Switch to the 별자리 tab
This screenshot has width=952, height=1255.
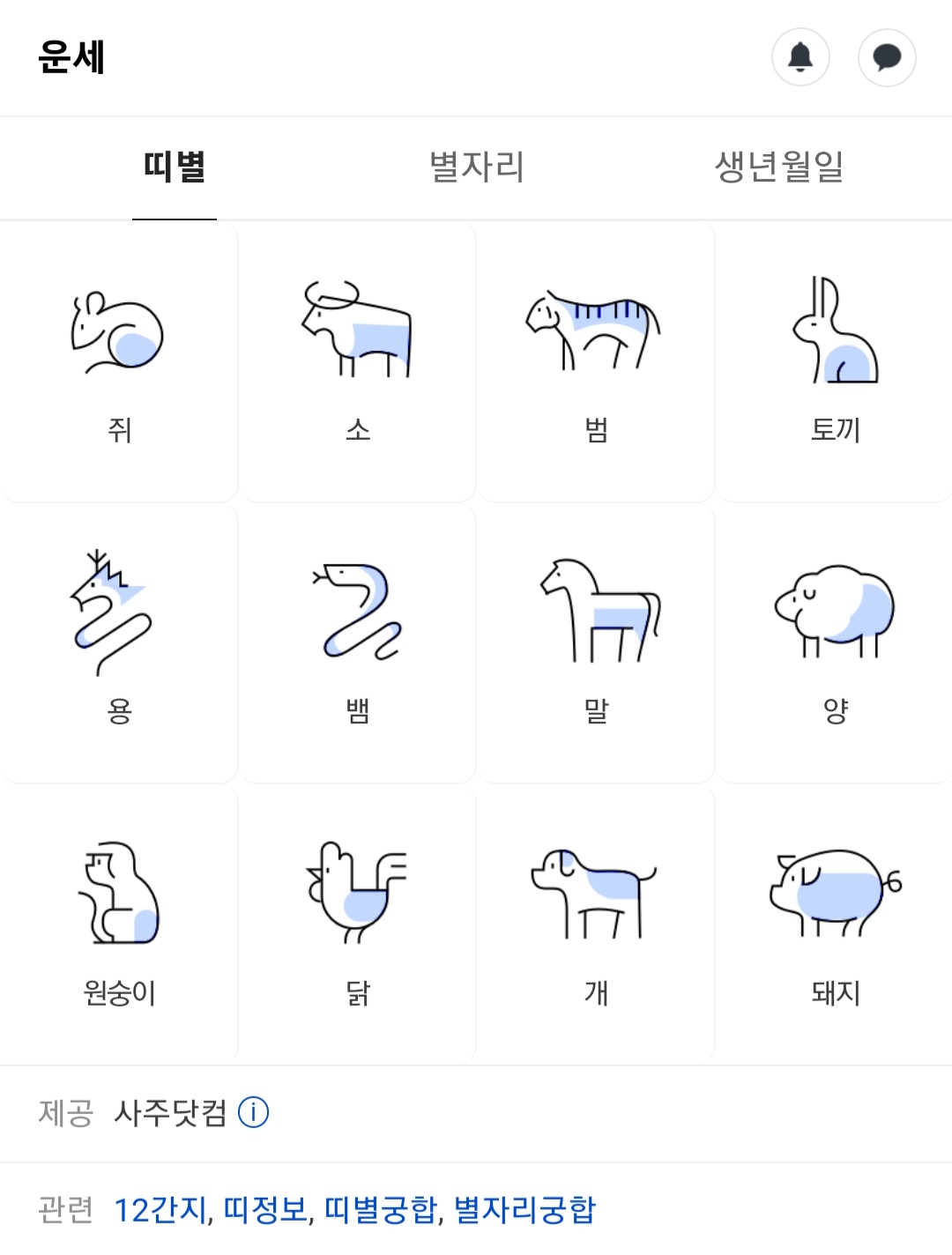(x=478, y=167)
